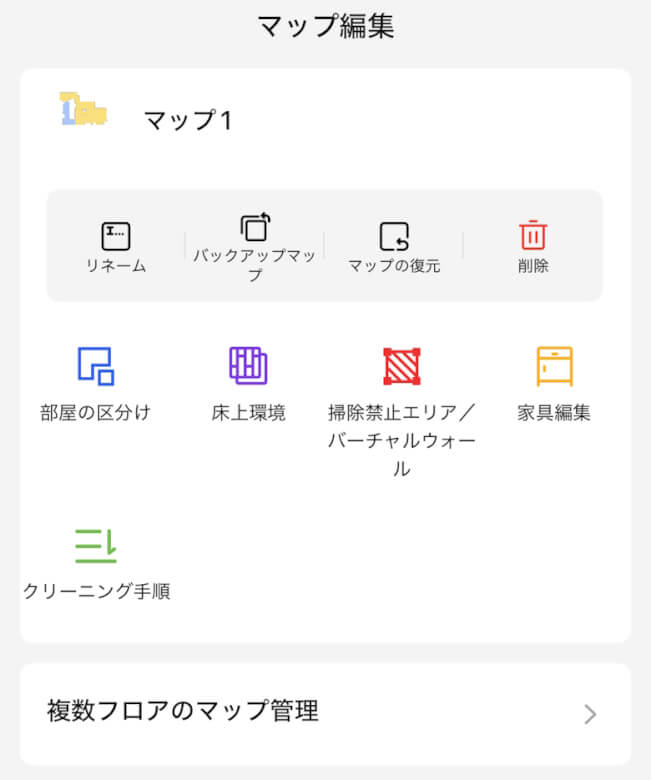Tap バックアップマップ to back up map
Viewport: 651px width, 780px height.
pos(255,246)
